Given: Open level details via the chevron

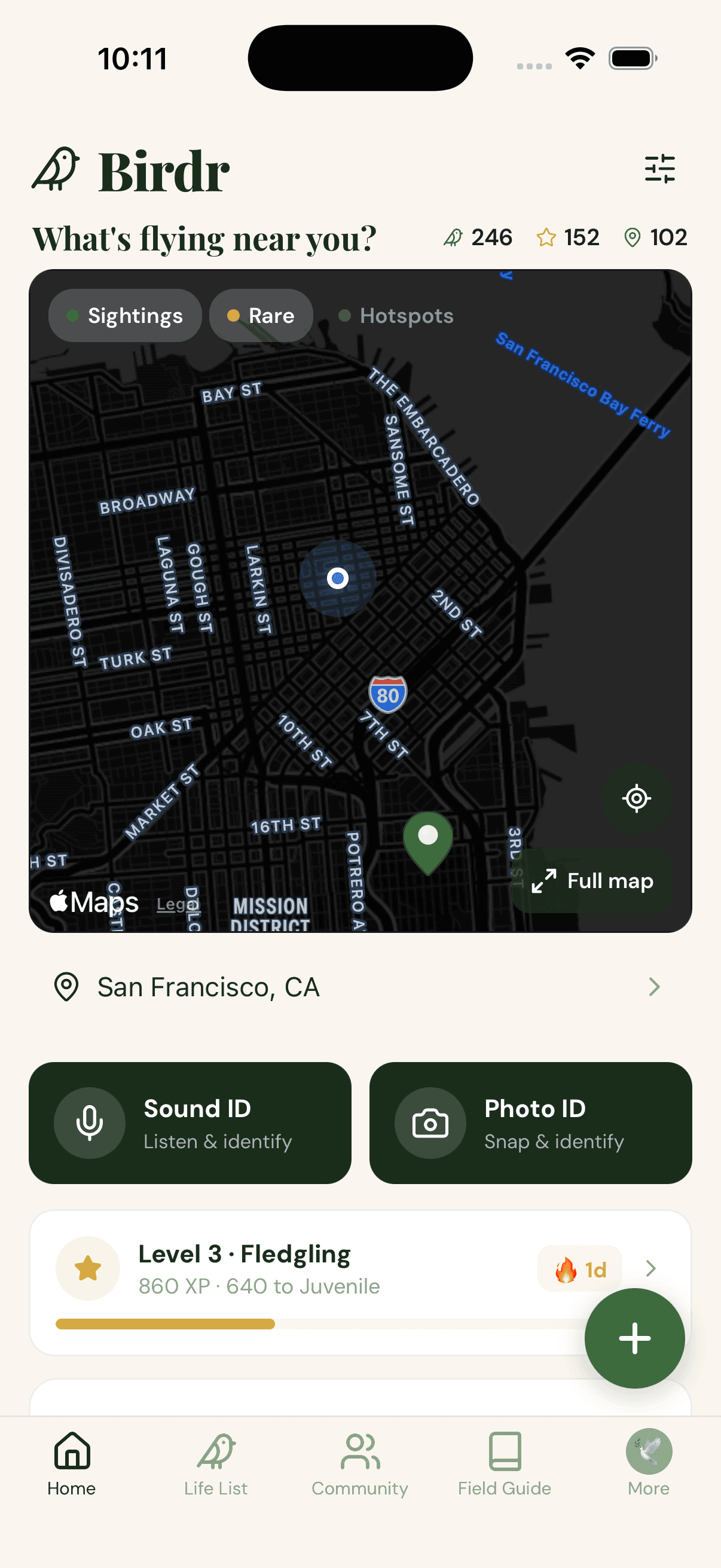Looking at the screenshot, I should (x=650, y=1268).
